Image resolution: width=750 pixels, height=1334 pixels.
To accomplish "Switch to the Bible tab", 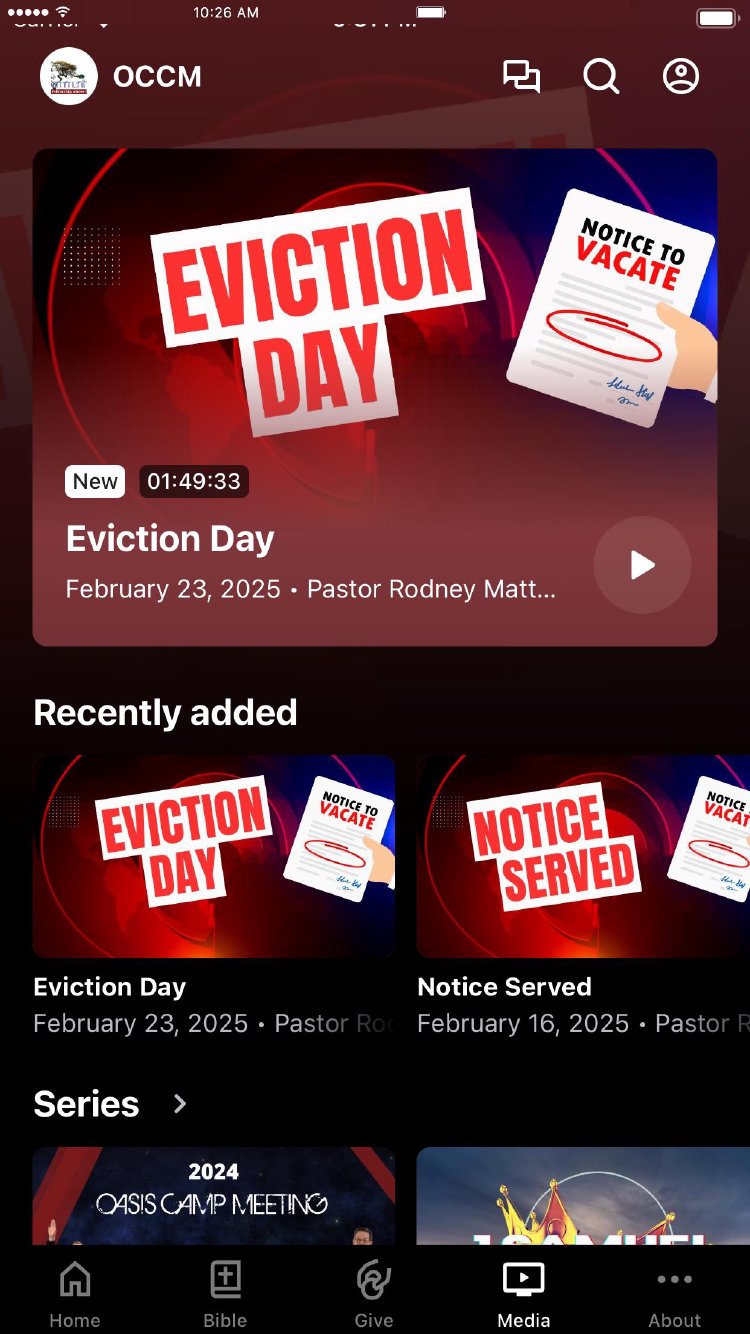I will (225, 1294).
